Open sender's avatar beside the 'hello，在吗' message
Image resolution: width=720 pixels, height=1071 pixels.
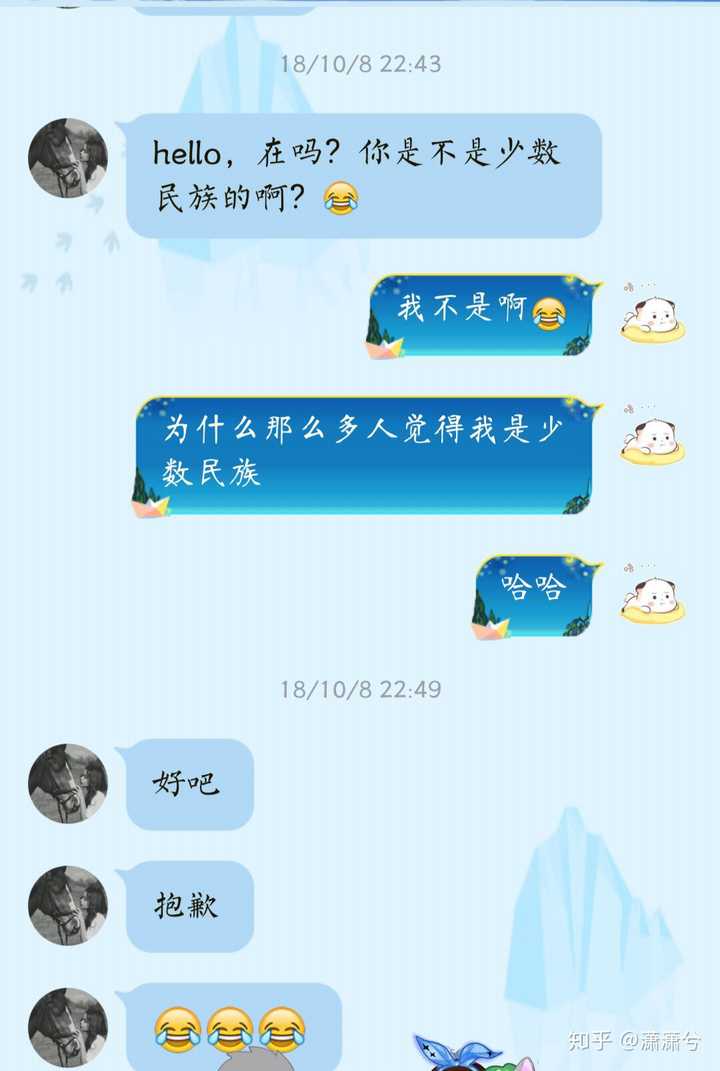tap(67, 158)
